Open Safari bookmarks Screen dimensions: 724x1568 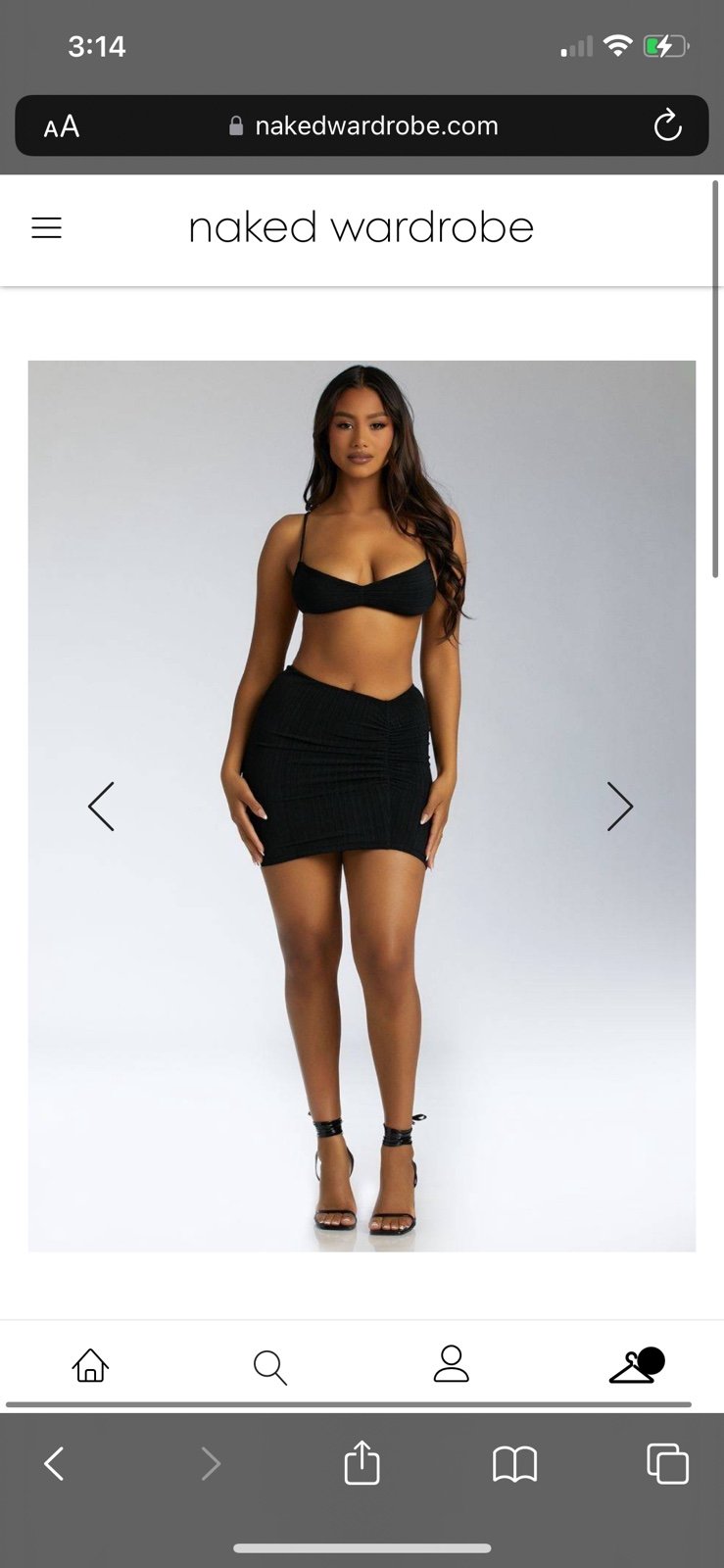(x=514, y=1464)
